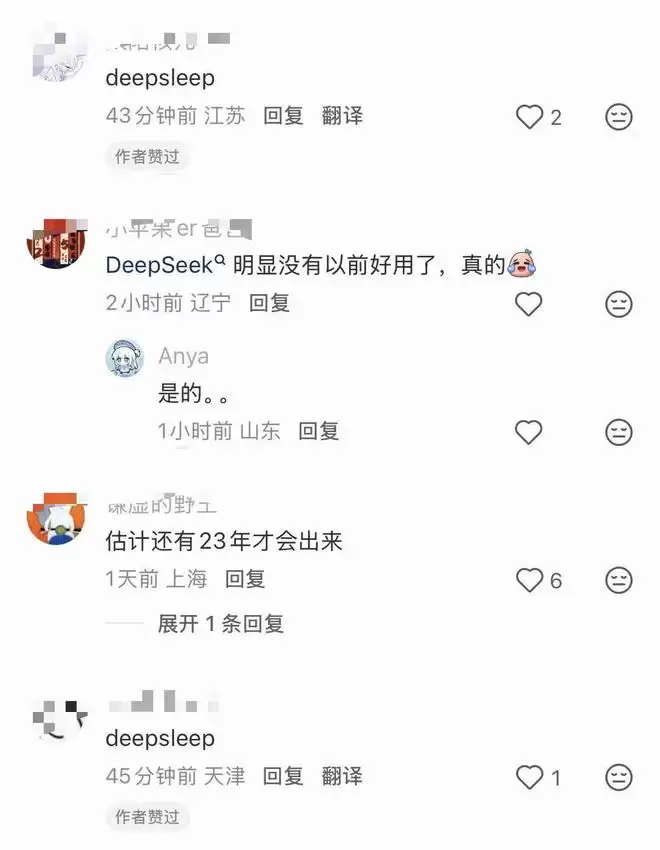Reply to the 上海 comment
The width and height of the screenshot is (660, 850).
click(x=244, y=578)
